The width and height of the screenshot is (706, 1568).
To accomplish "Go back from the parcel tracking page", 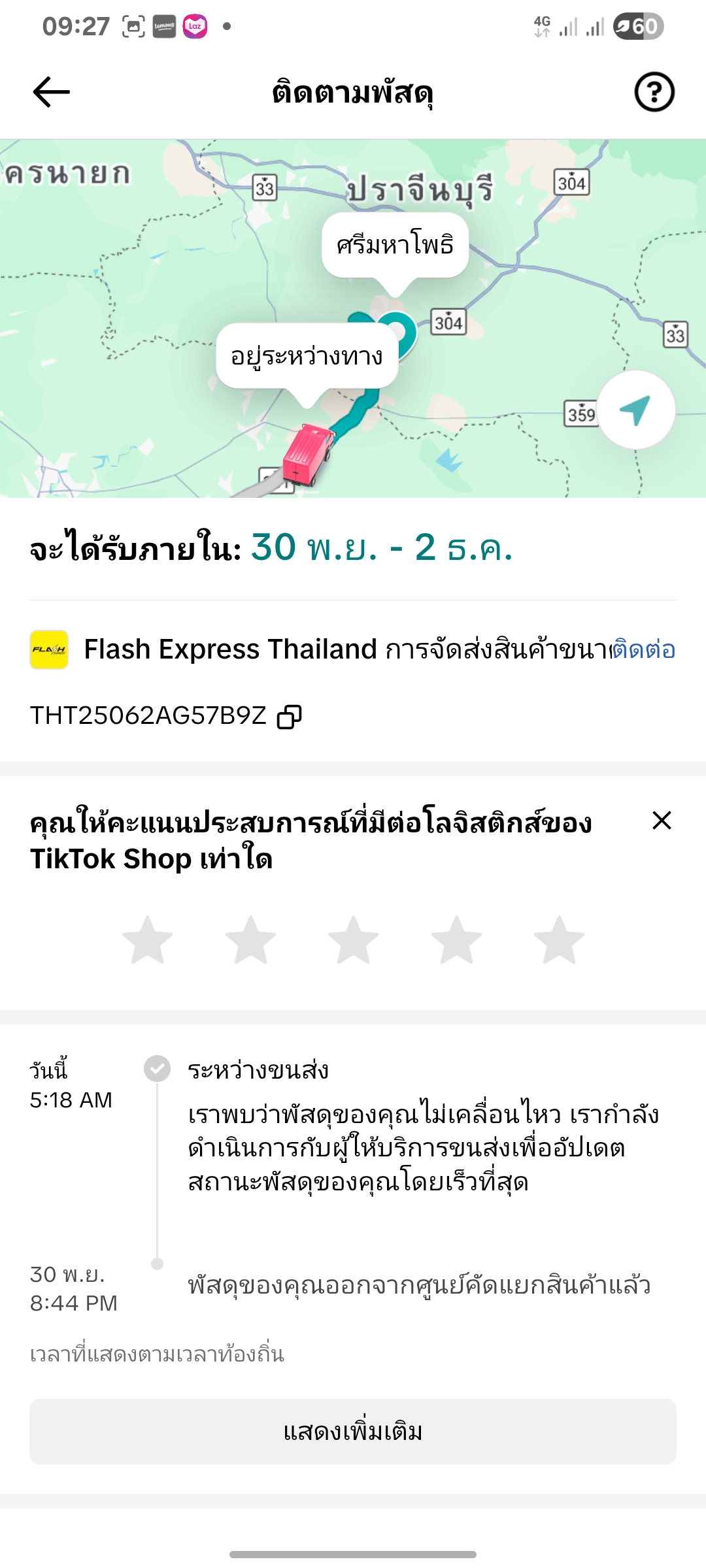I will click(51, 92).
